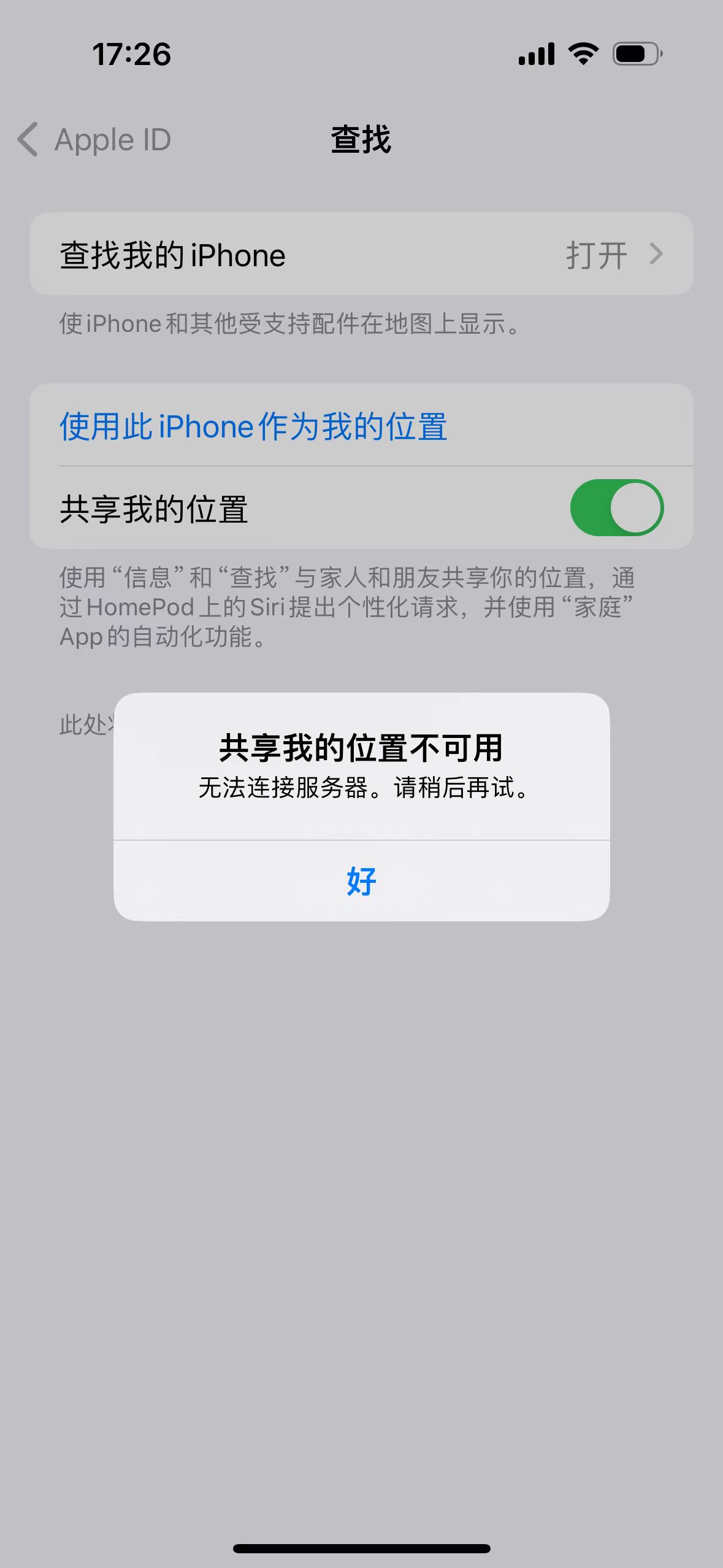Toggle 共享我的位置 switch
Image resolution: width=723 pixels, height=1568 pixels.
(616, 508)
